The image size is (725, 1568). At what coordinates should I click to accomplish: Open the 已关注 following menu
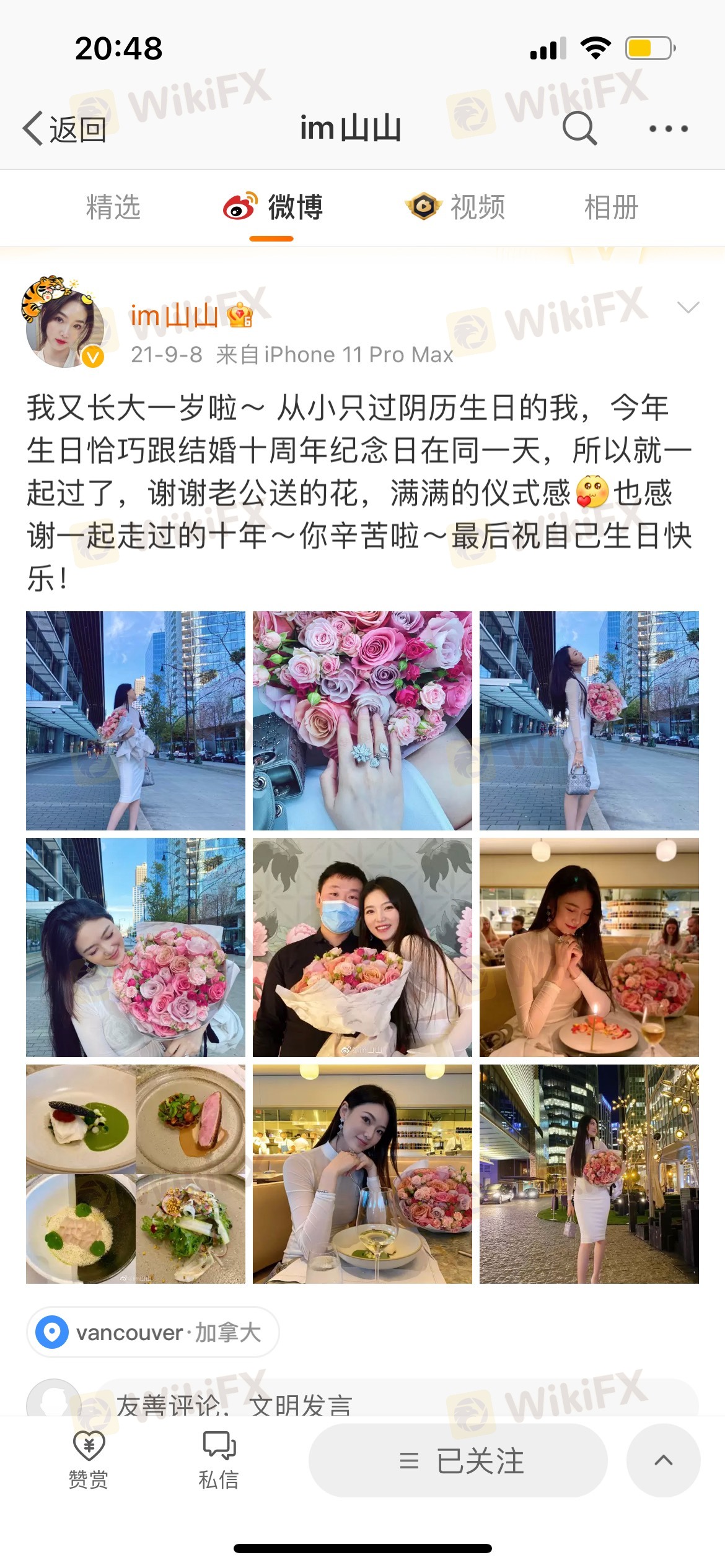458,1460
